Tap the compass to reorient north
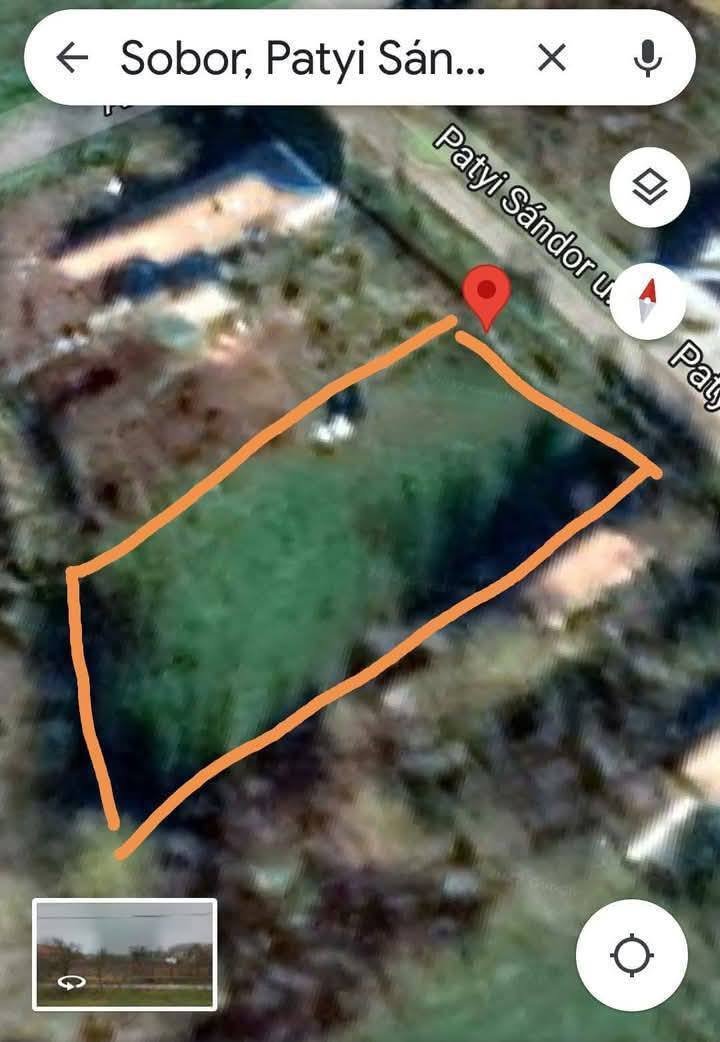720x1042 pixels. coord(648,299)
